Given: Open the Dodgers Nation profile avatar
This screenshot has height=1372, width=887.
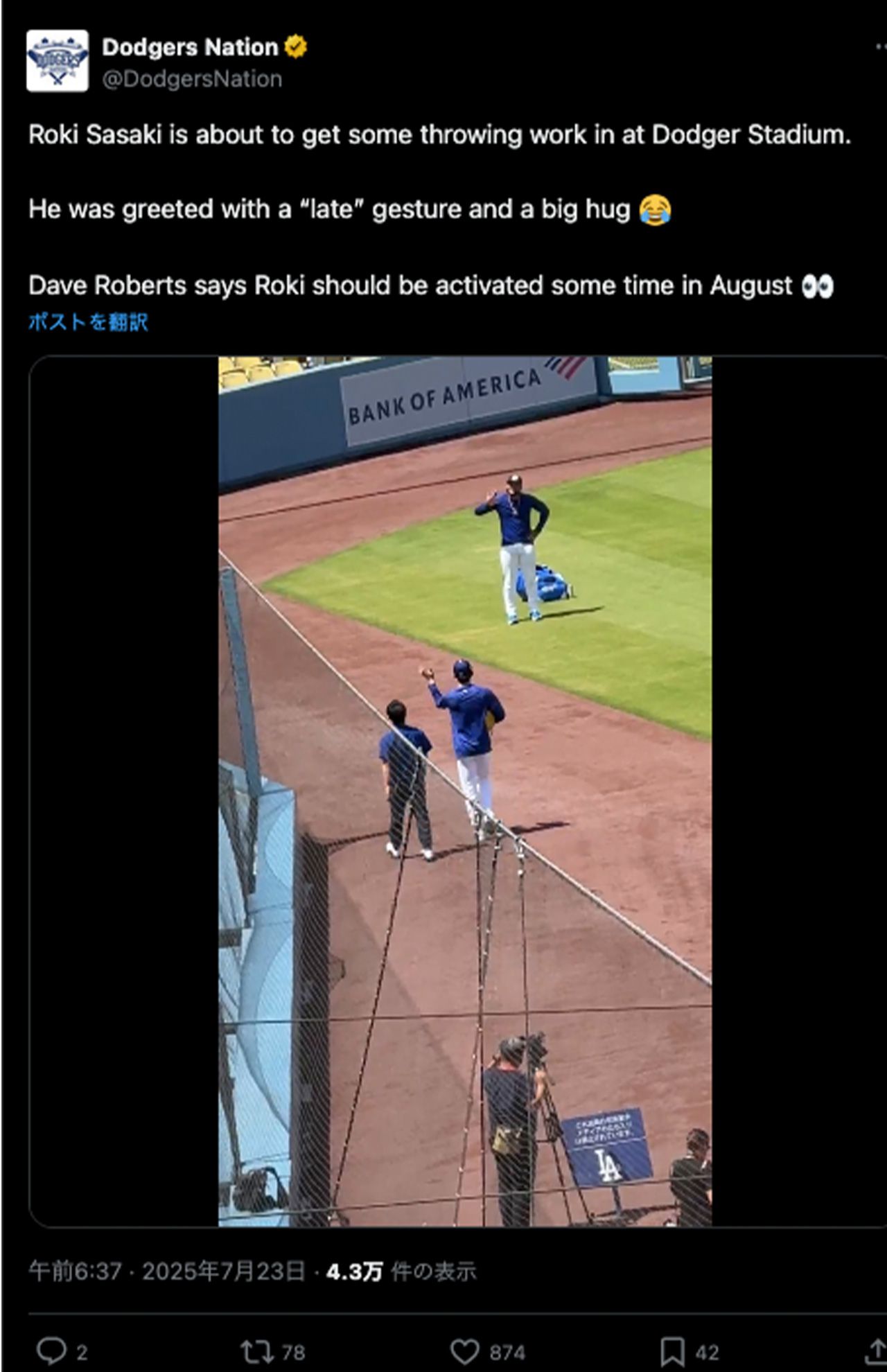Looking at the screenshot, I should (58, 61).
